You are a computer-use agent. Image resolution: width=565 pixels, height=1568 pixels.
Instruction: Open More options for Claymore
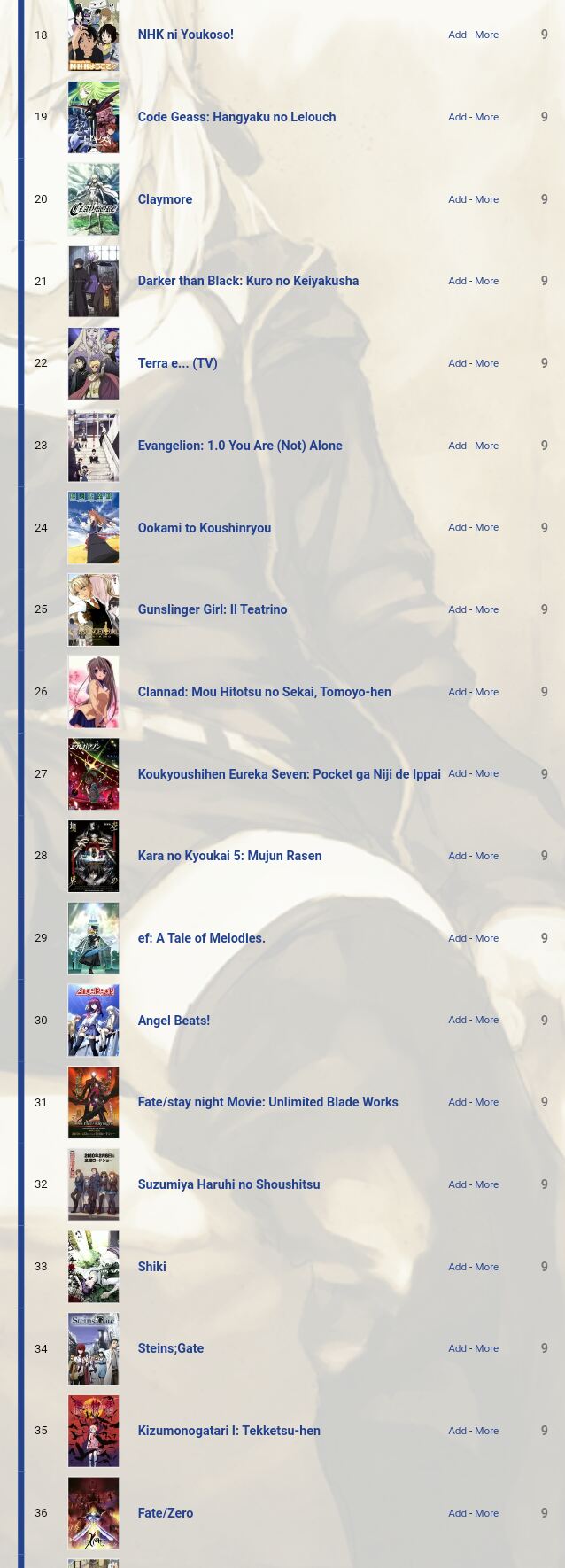[486, 199]
